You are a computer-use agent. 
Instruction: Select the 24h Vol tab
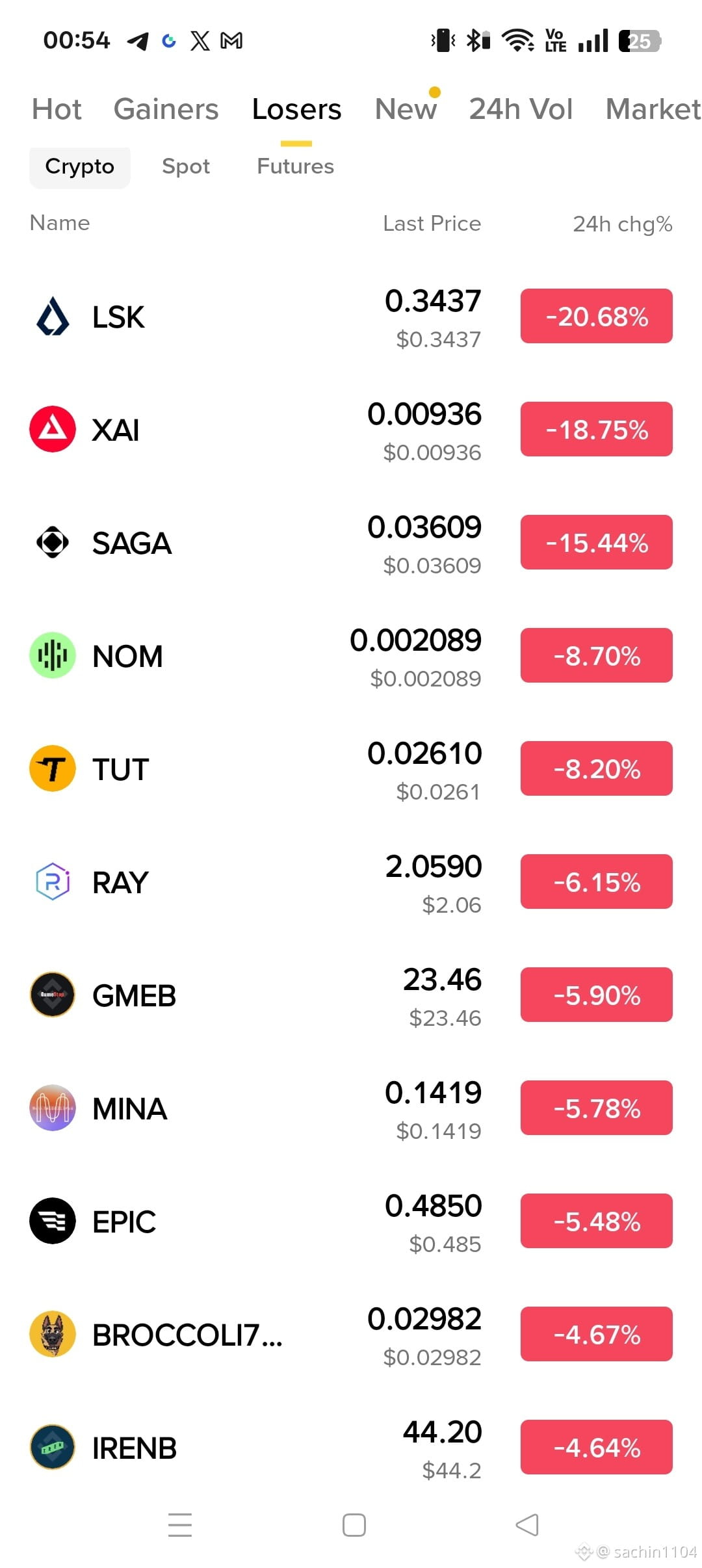[x=521, y=109]
